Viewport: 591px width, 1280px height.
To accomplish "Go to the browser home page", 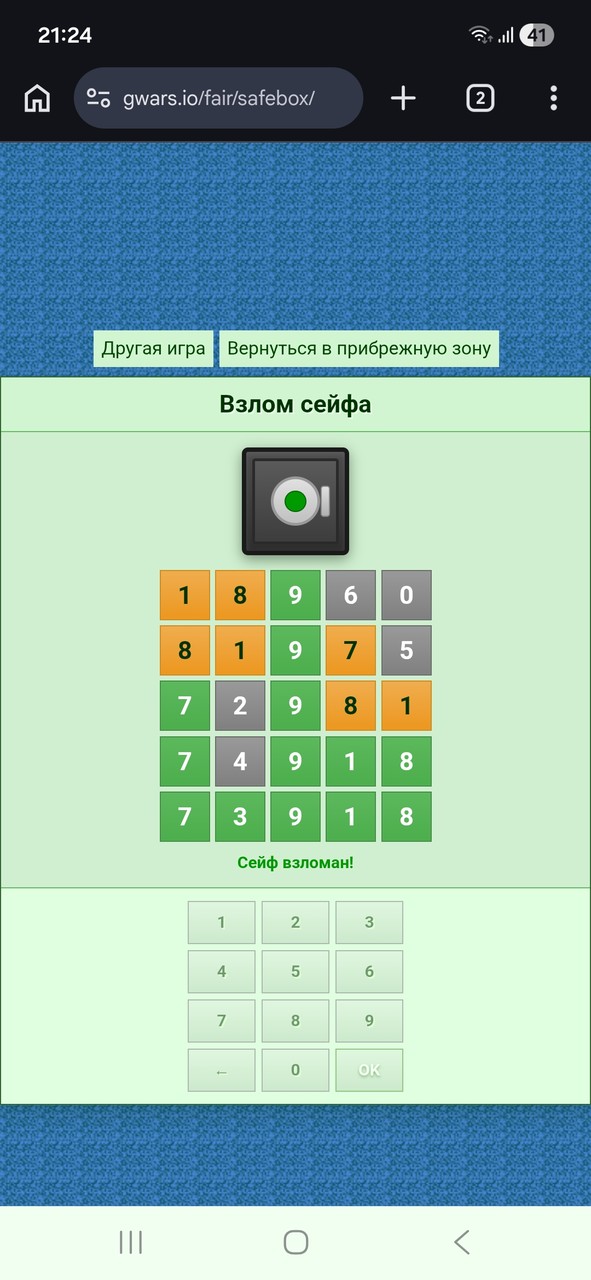I will [x=37, y=98].
